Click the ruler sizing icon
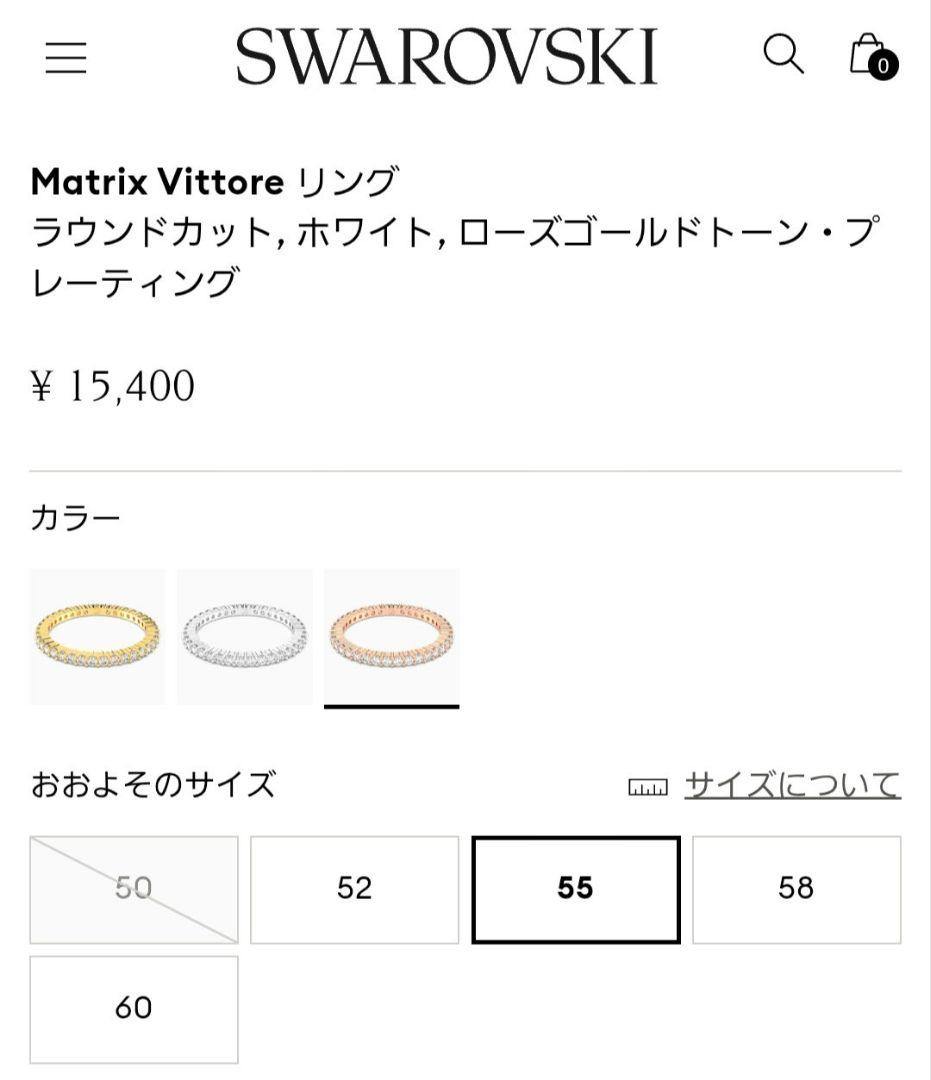Image resolution: width=931 pixels, height=1080 pixels. click(649, 788)
